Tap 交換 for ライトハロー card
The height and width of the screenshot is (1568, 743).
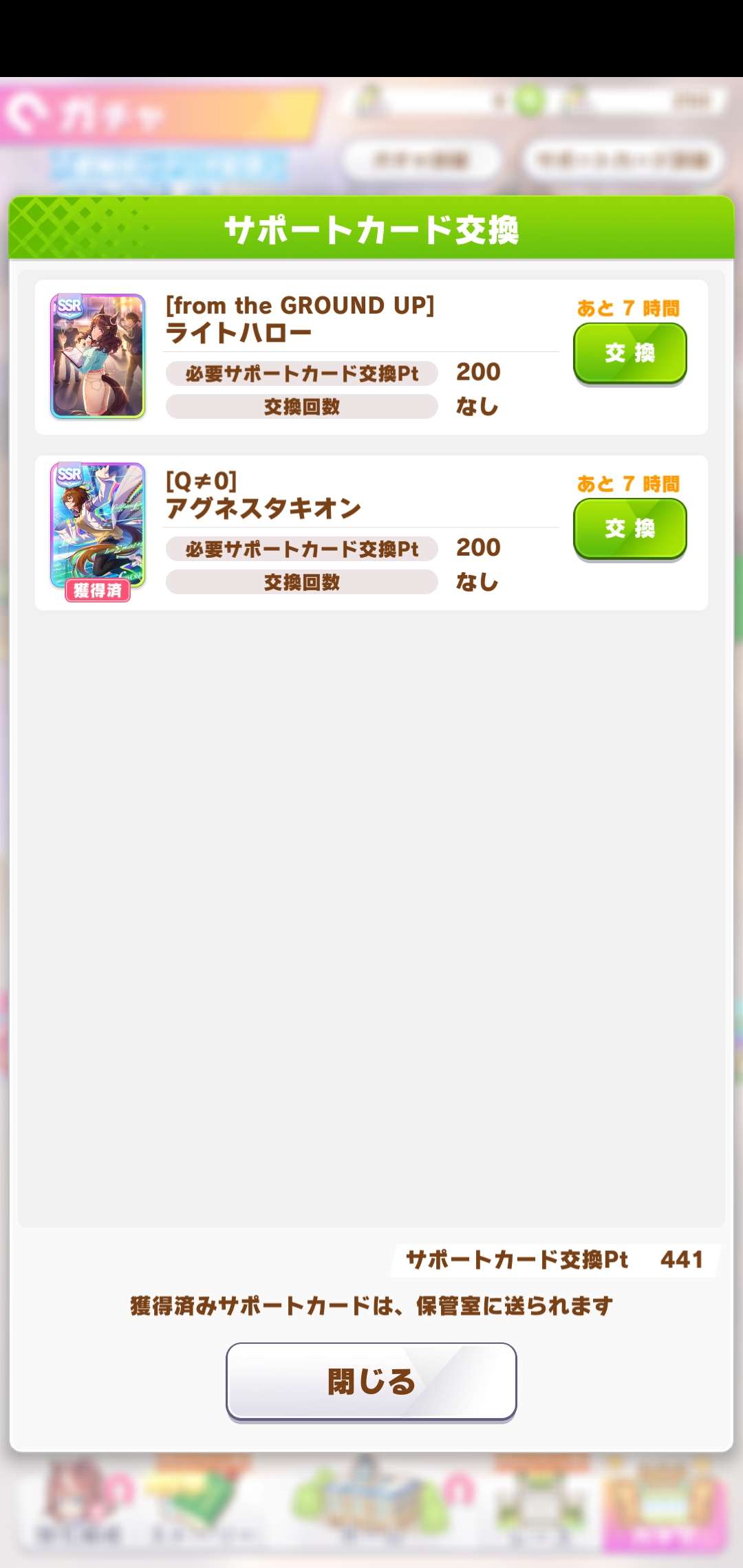click(629, 353)
